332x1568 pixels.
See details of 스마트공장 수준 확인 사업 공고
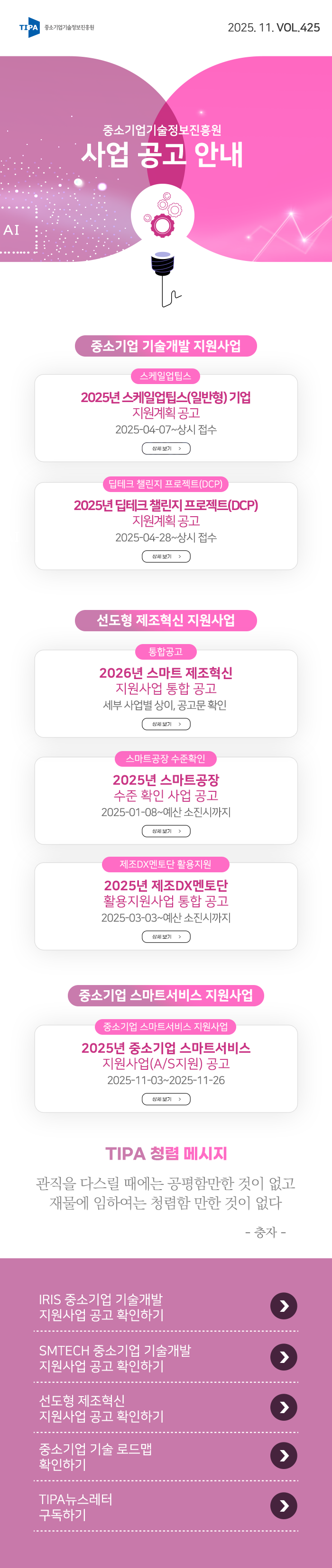click(166, 831)
